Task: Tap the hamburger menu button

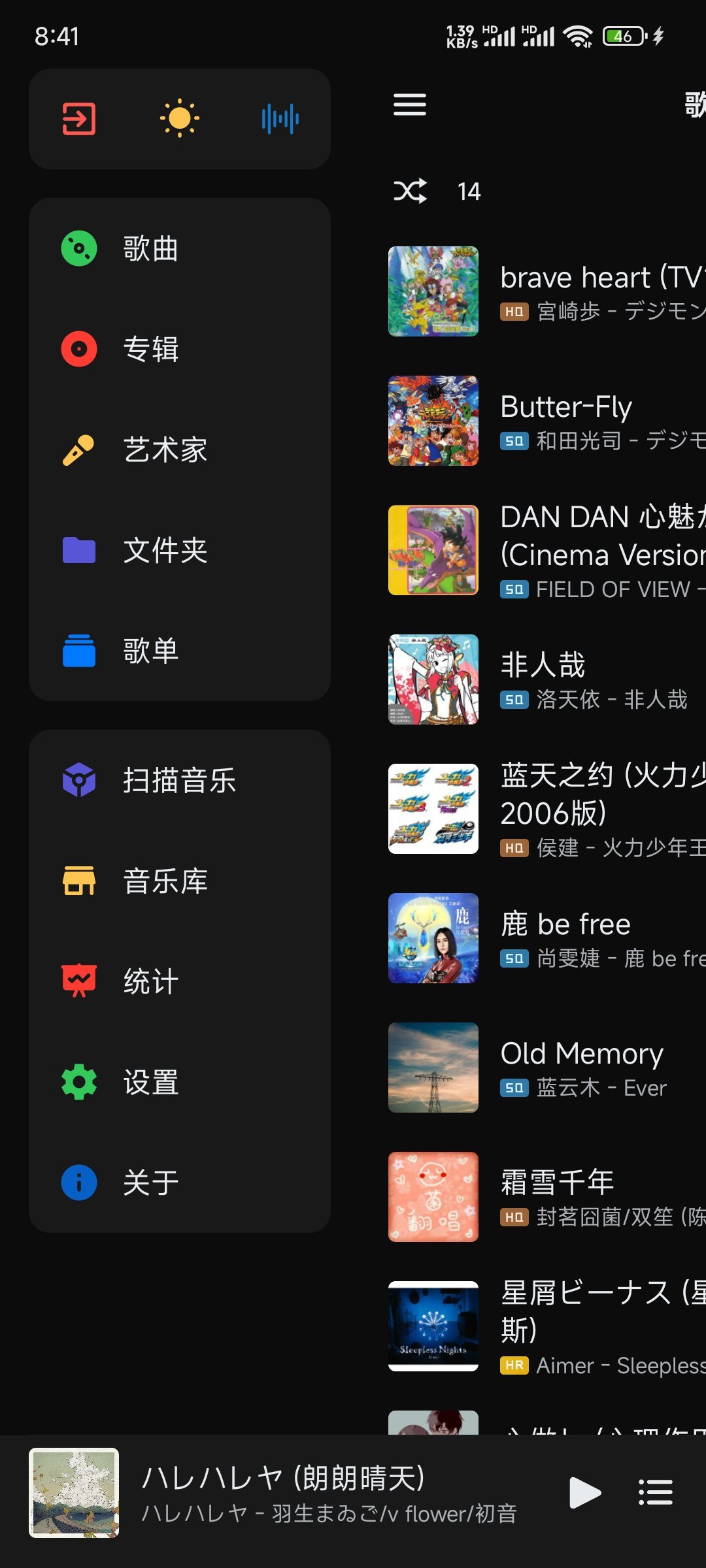Action: pyautogui.click(x=410, y=105)
